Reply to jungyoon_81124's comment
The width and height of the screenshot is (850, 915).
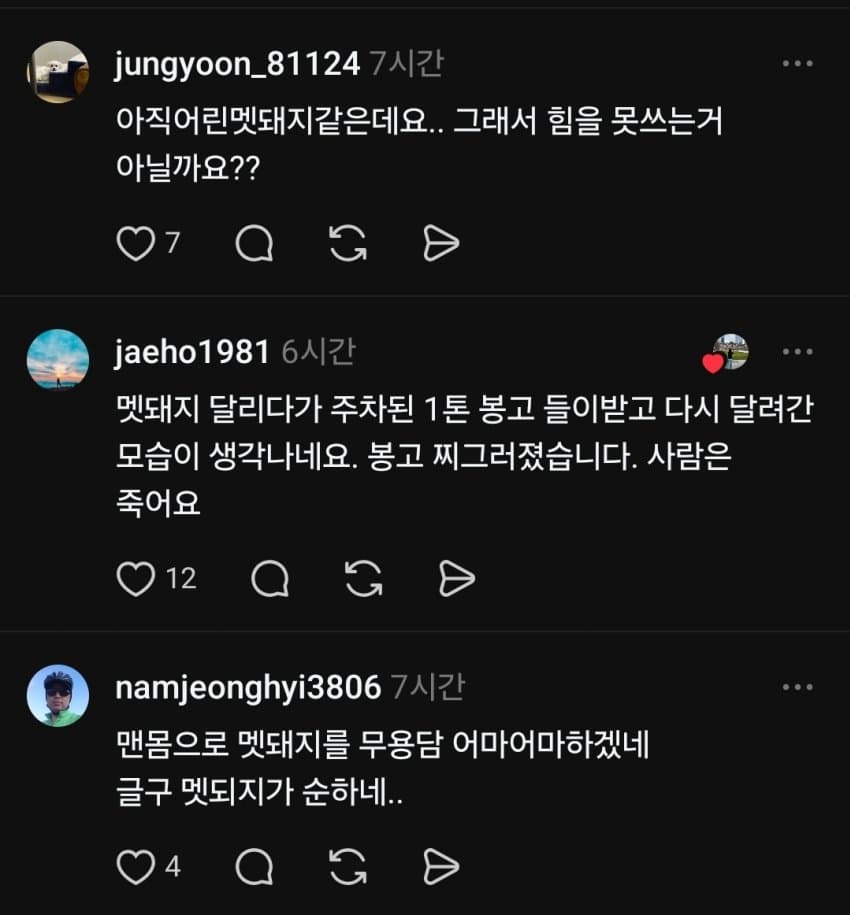254,243
